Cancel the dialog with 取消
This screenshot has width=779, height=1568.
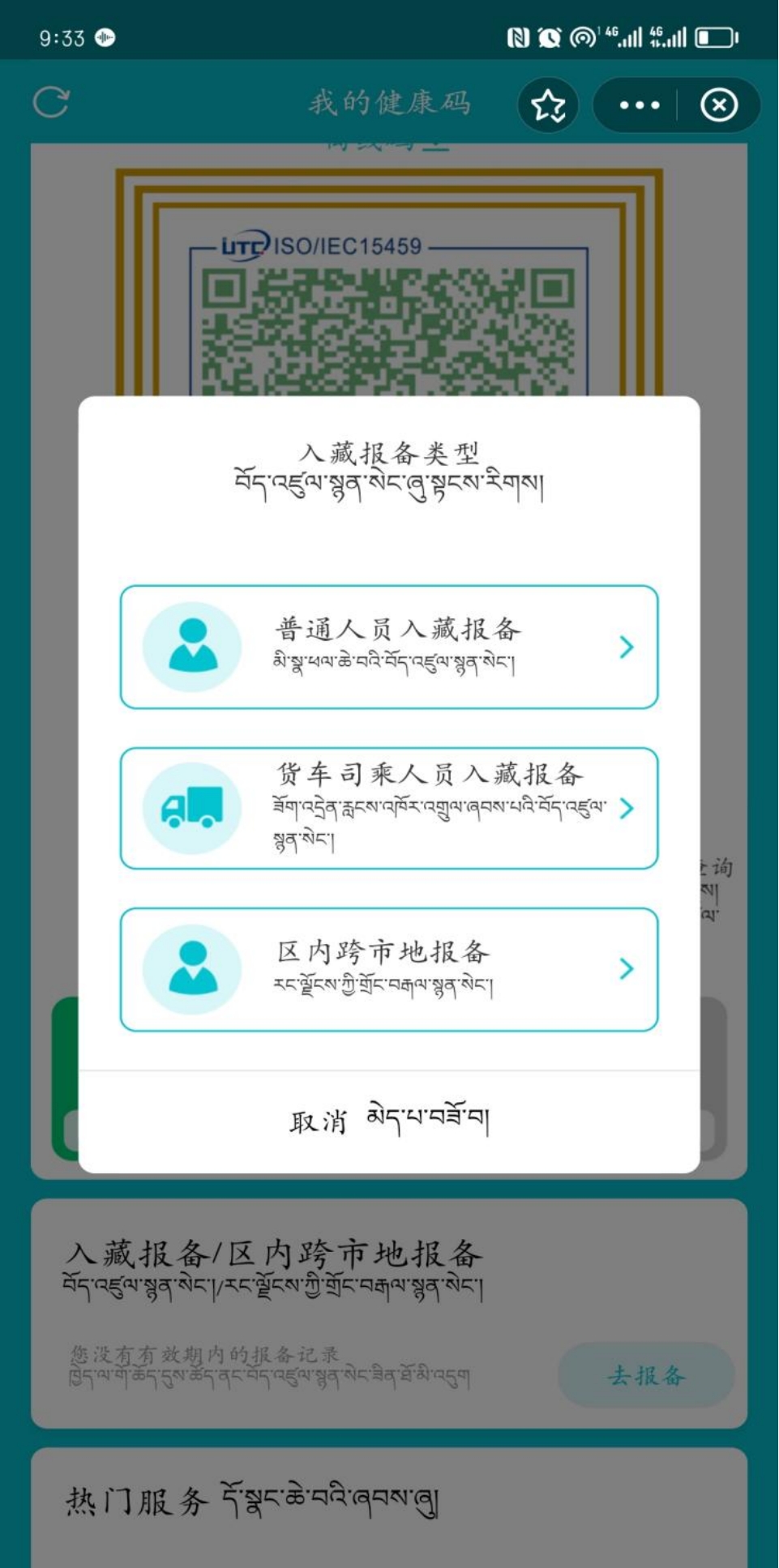click(388, 1121)
